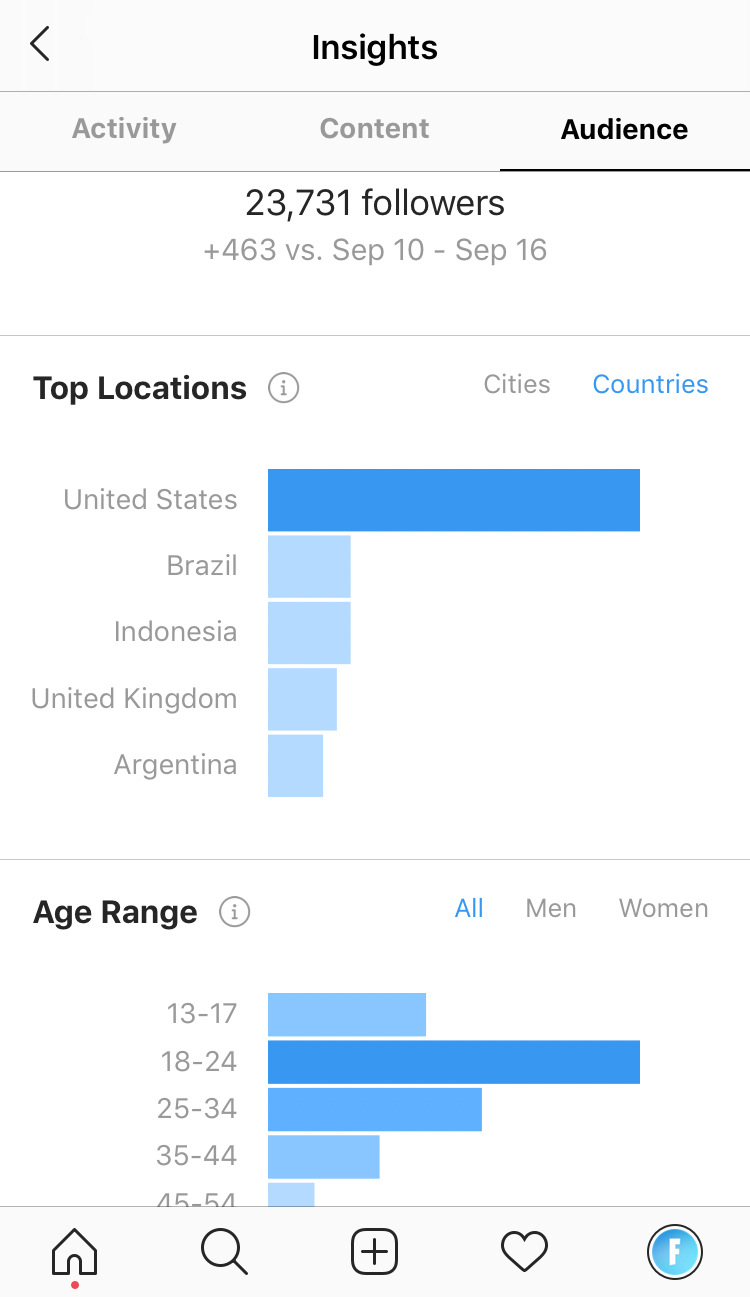Image resolution: width=750 pixels, height=1297 pixels.
Task: Filter age range by Women
Action: [x=663, y=909]
